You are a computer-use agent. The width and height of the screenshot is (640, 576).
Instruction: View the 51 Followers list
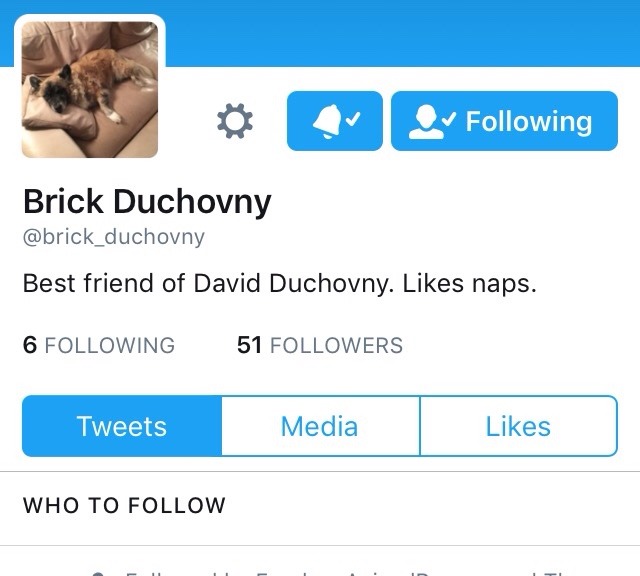click(x=320, y=345)
